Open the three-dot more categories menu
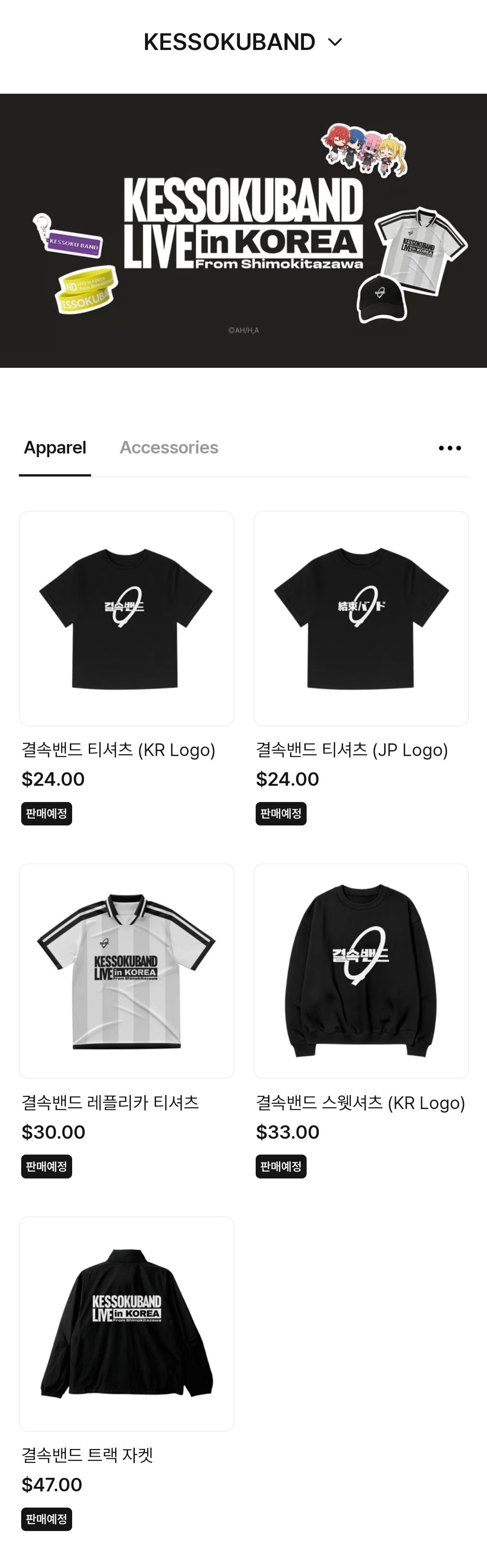Viewport: 487px width, 1568px height. [x=450, y=448]
